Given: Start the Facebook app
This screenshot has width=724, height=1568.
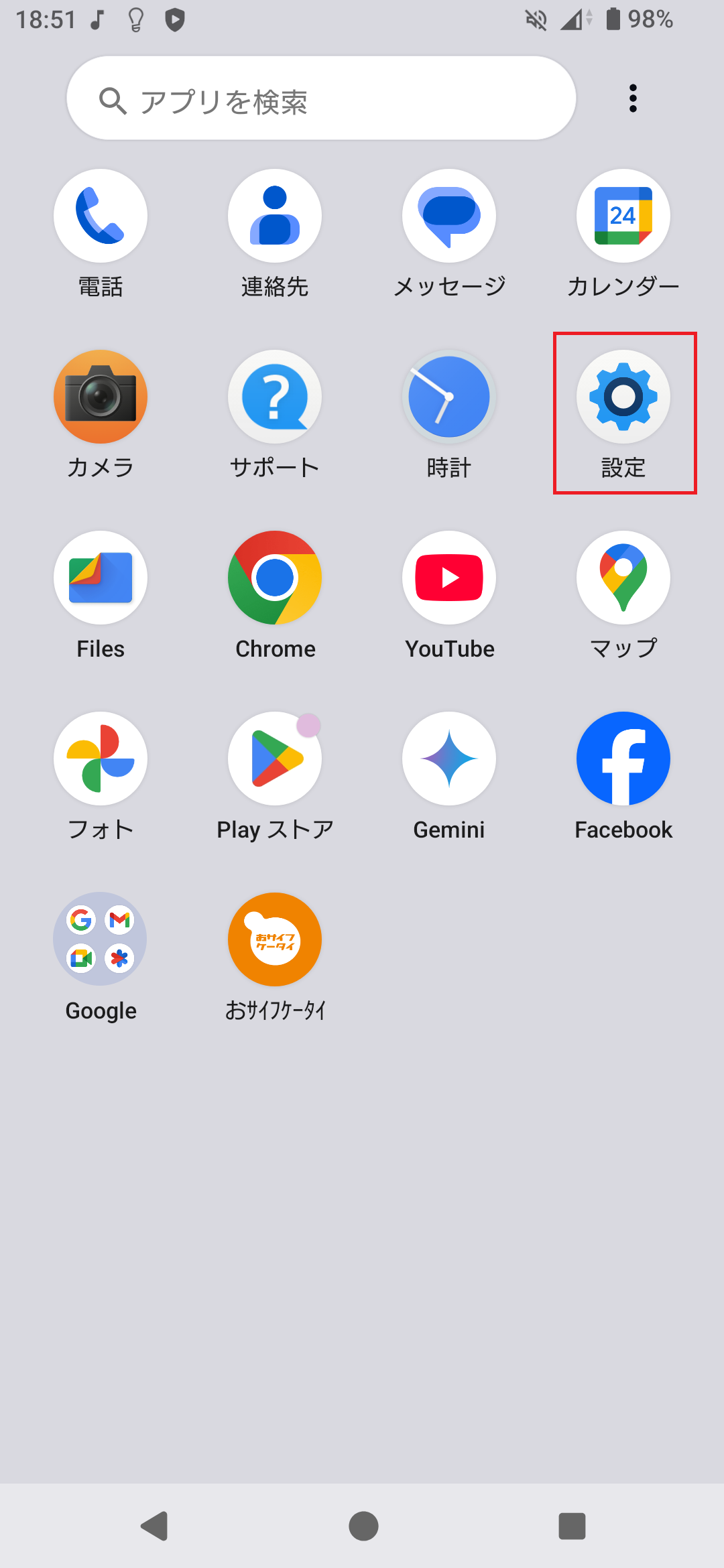Looking at the screenshot, I should tap(623, 758).
